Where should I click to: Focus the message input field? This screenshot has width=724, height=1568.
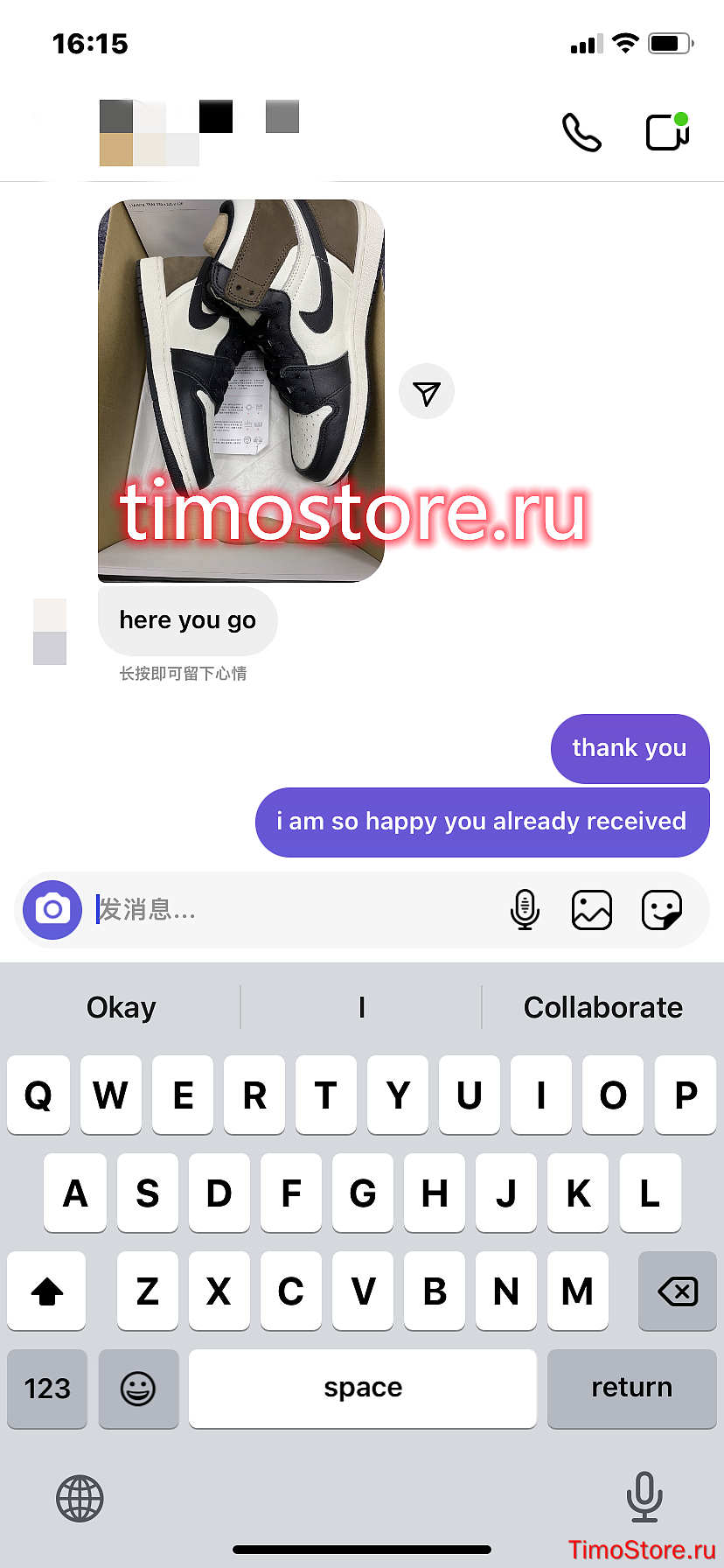pyautogui.click(x=297, y=910)
